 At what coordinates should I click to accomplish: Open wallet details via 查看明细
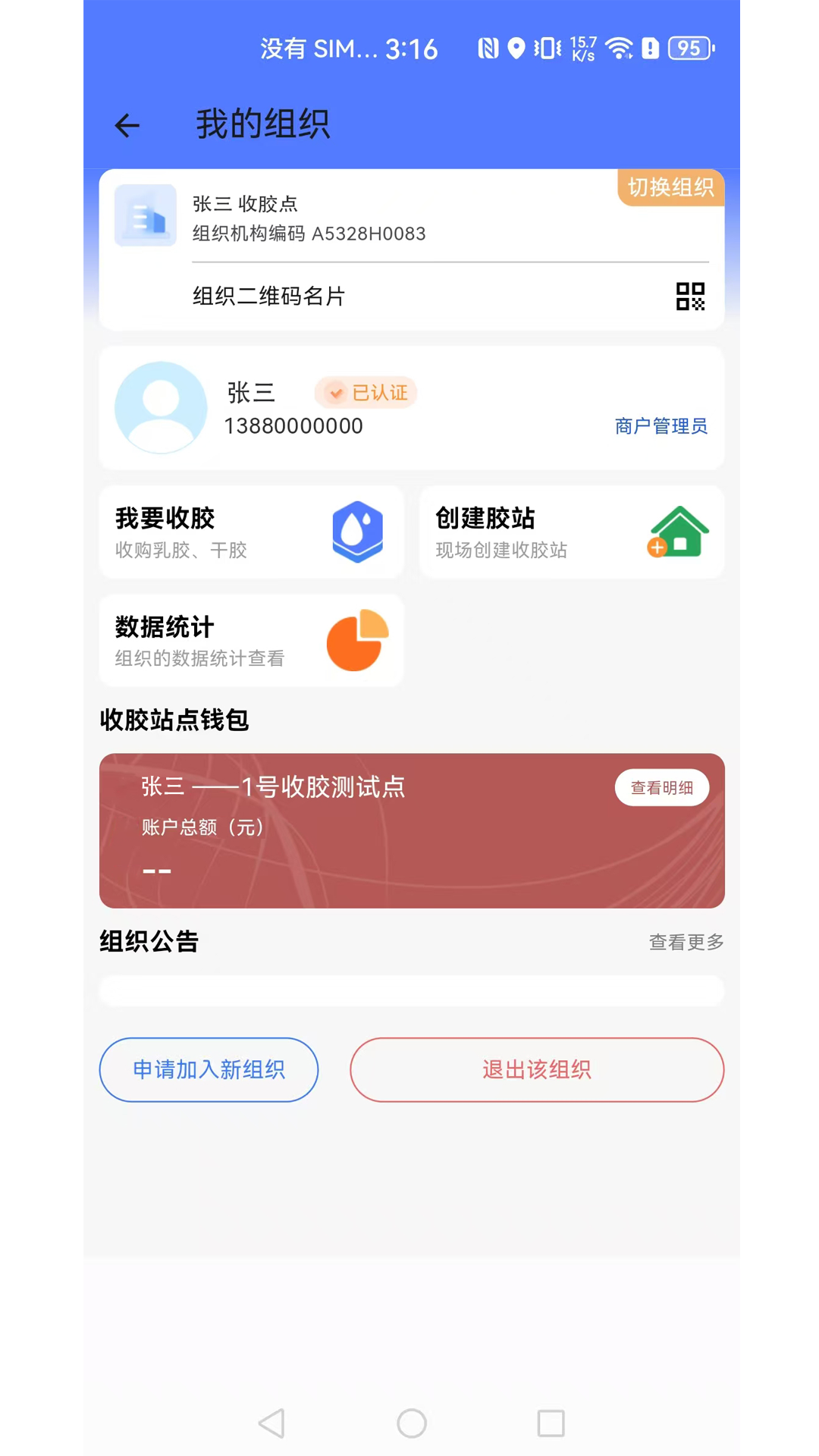pyautogui.click(x=661, y=787)
